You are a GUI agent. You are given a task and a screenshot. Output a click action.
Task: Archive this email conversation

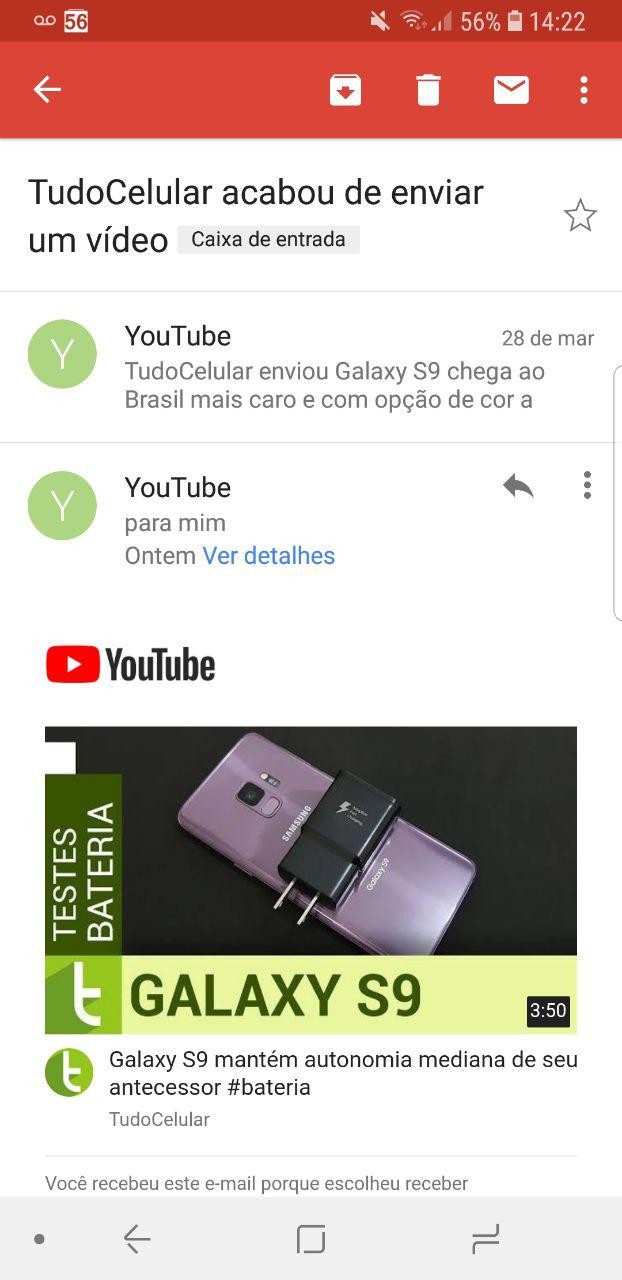tap(345, 90)
